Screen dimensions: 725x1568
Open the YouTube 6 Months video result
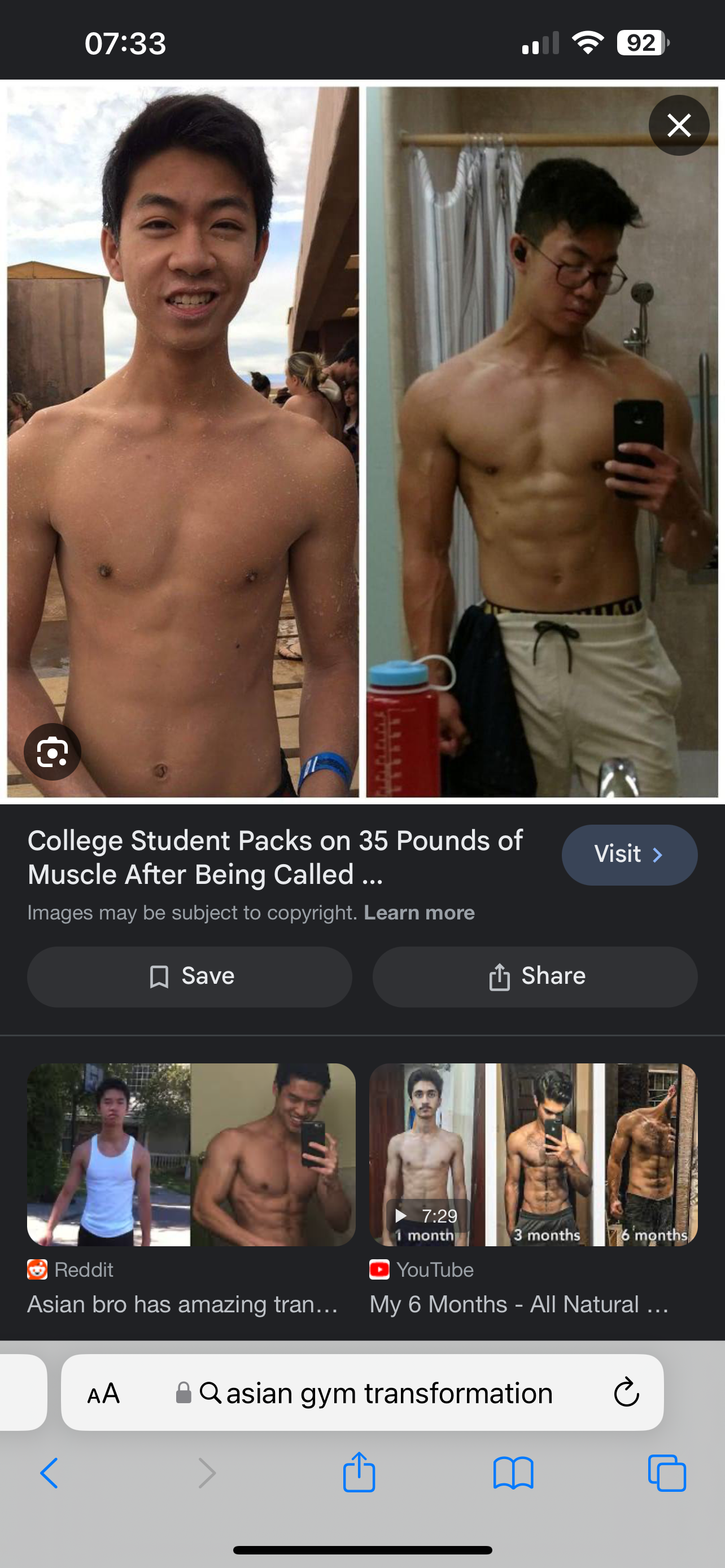click(533, 1189)
